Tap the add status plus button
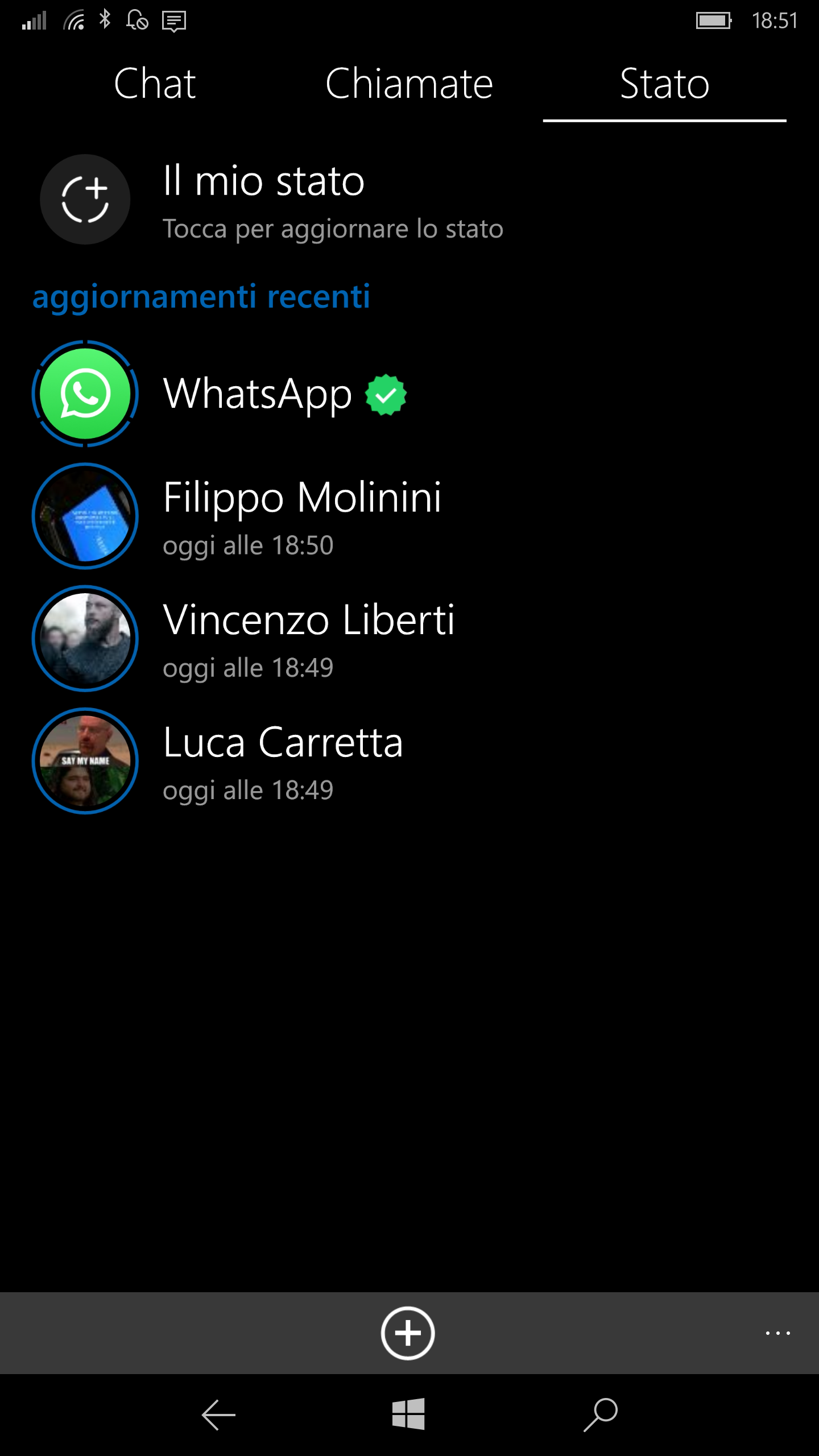This screenshot has height=1456, width=819. tap(408, 1333)
